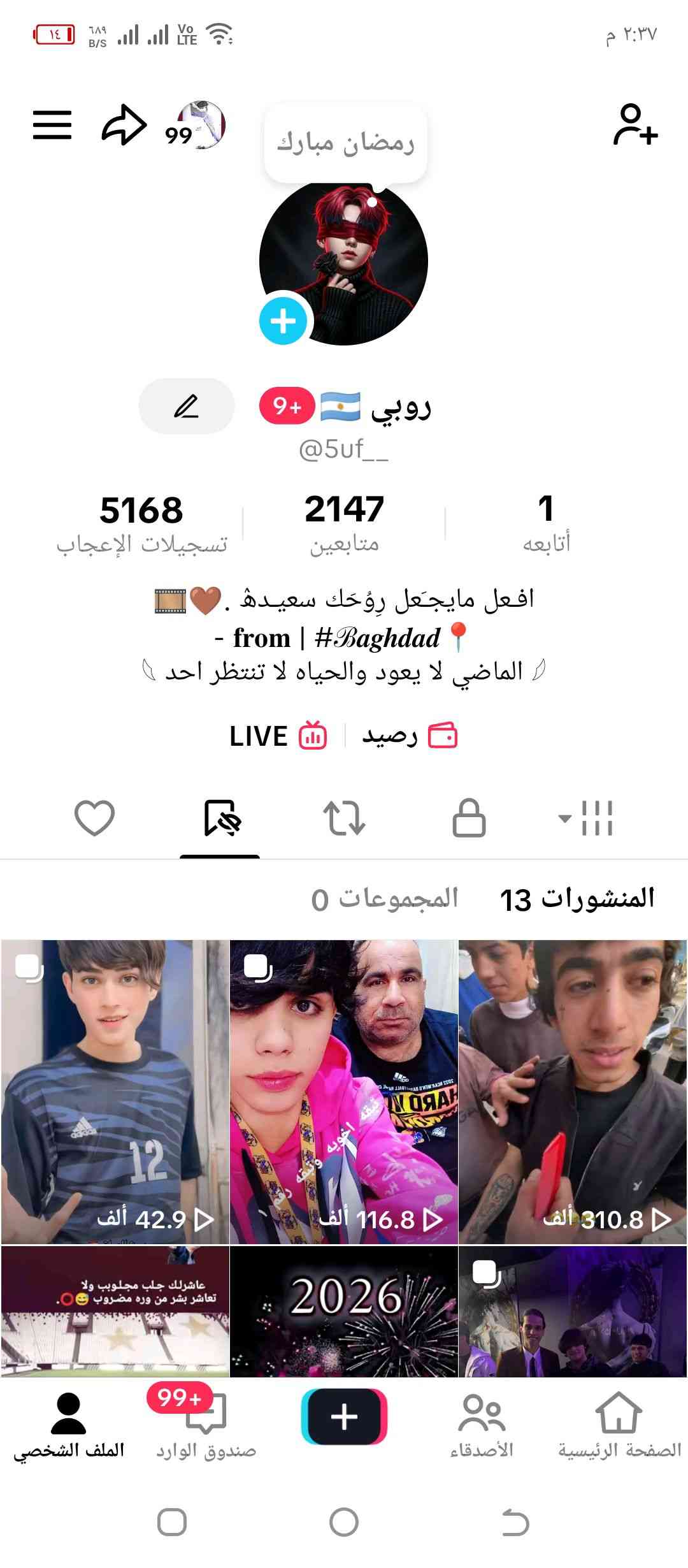
Task: Open the video with 310.8 ألف views
Action: pyautogui.click(x=573, y=1091)
